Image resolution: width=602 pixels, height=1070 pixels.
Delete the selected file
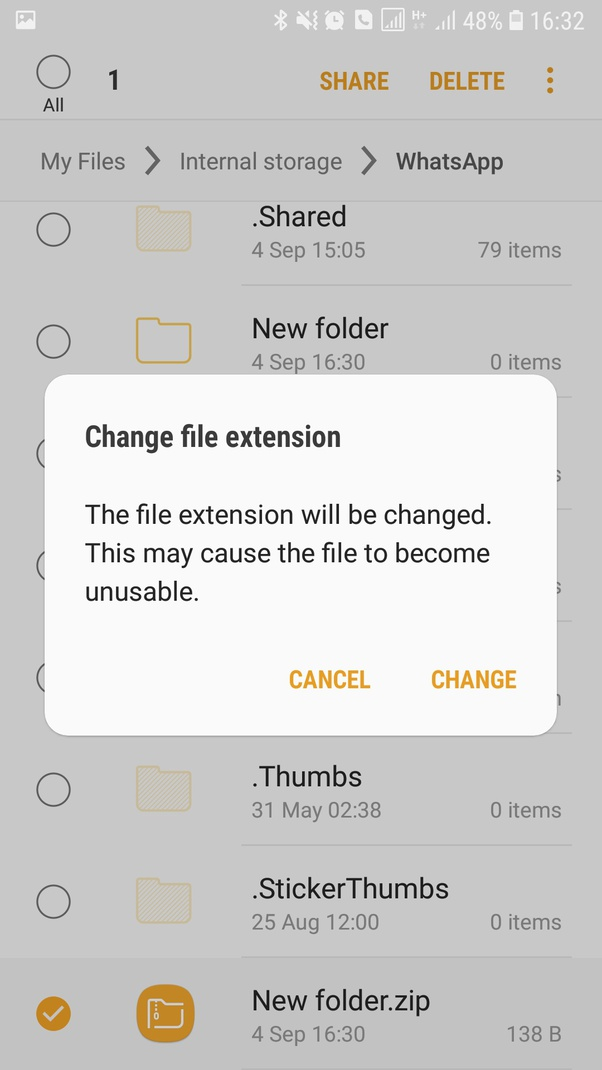pos(467,81)
